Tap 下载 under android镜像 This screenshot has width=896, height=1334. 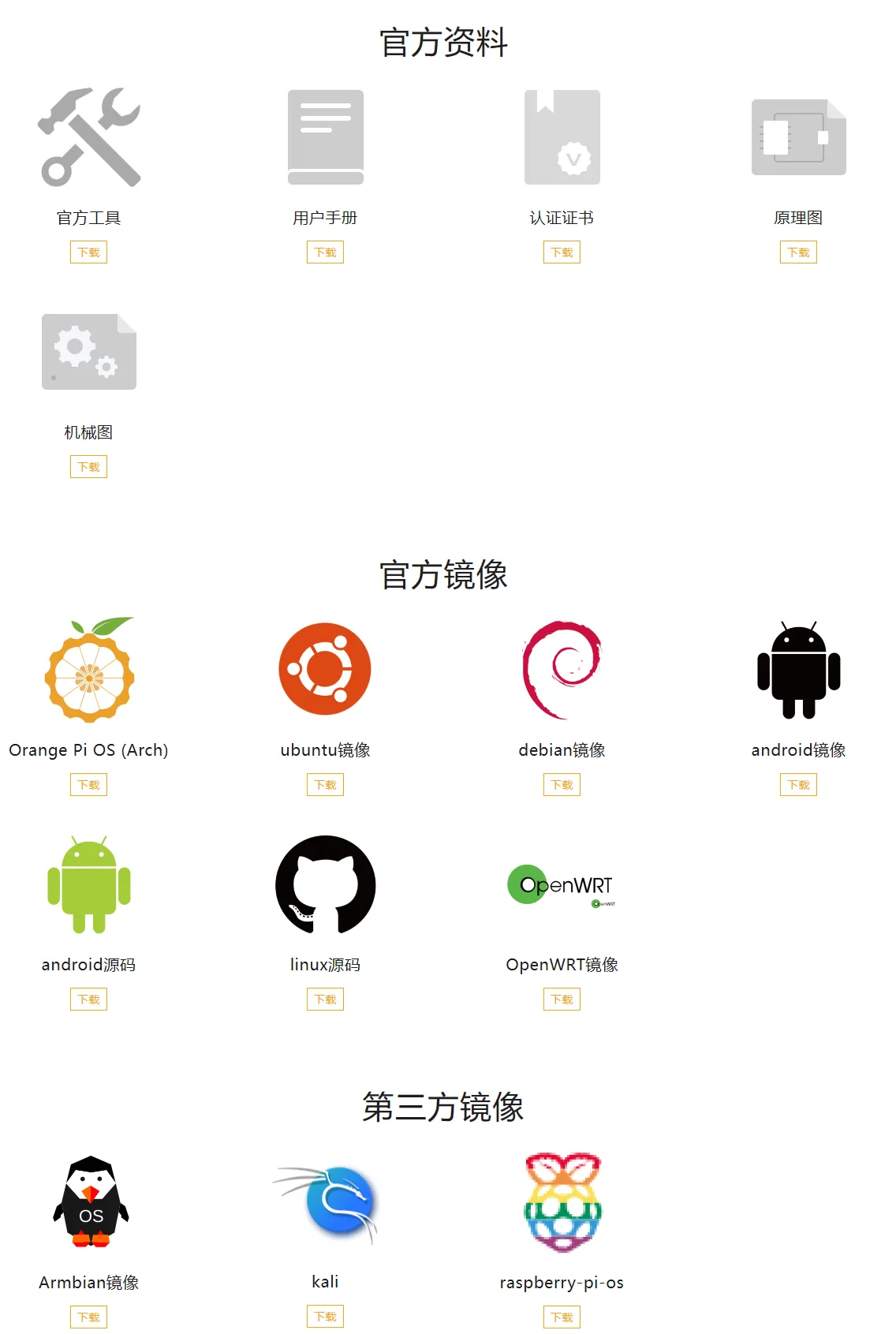click(x=798, y=785)
